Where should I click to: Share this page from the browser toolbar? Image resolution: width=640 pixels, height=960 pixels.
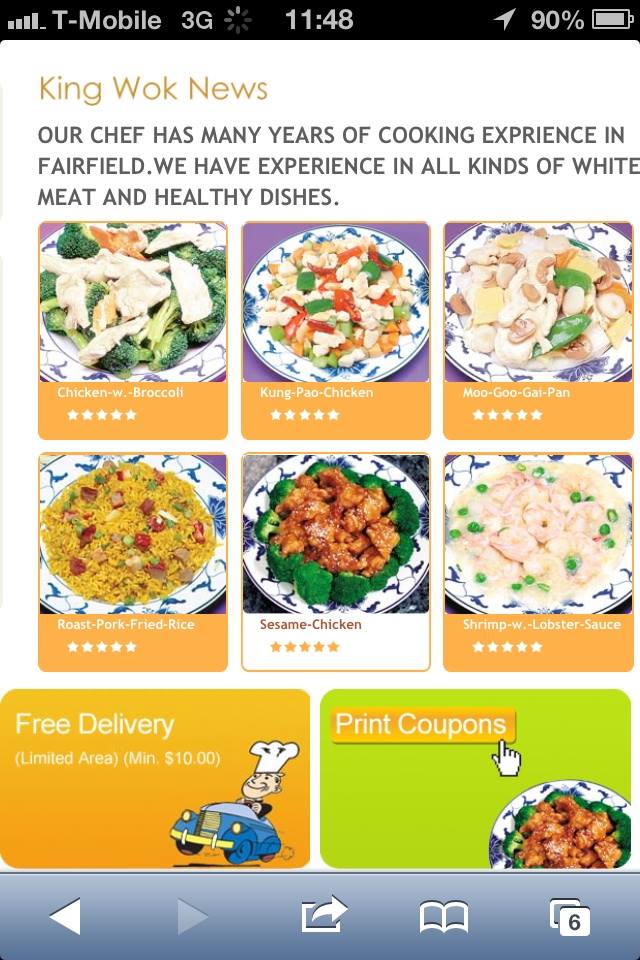[323, 915]
